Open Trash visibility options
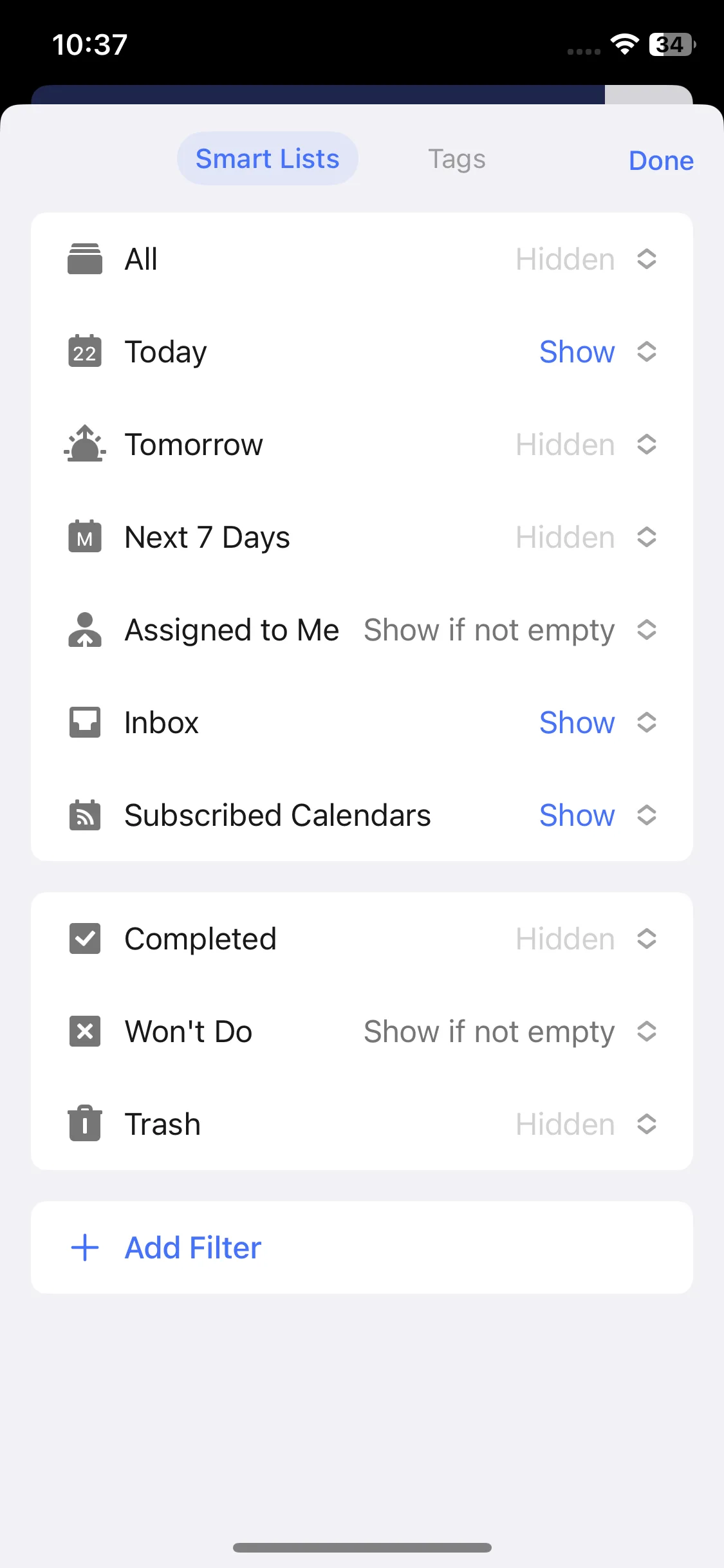The width and height of the screenshot is (724, 1568). click(x=586, y=1125)
